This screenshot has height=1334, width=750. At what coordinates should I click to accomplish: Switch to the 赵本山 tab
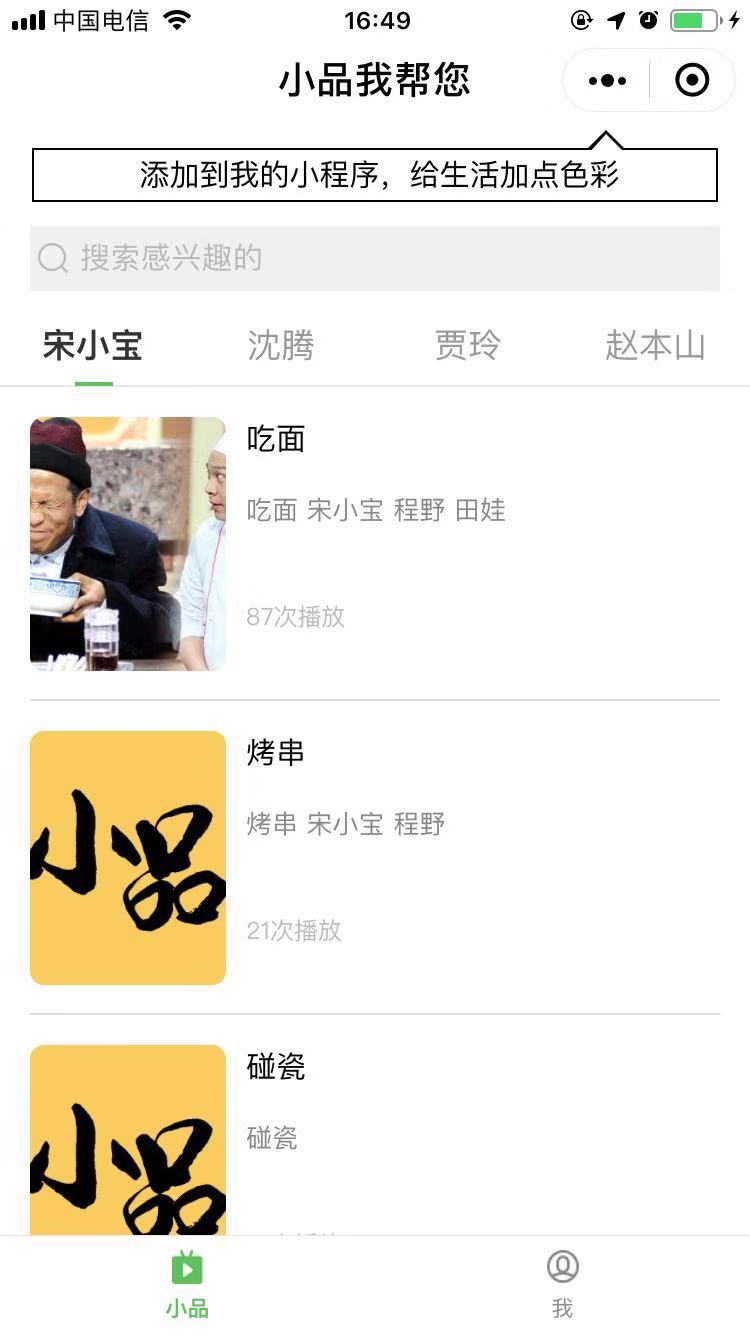655,346
